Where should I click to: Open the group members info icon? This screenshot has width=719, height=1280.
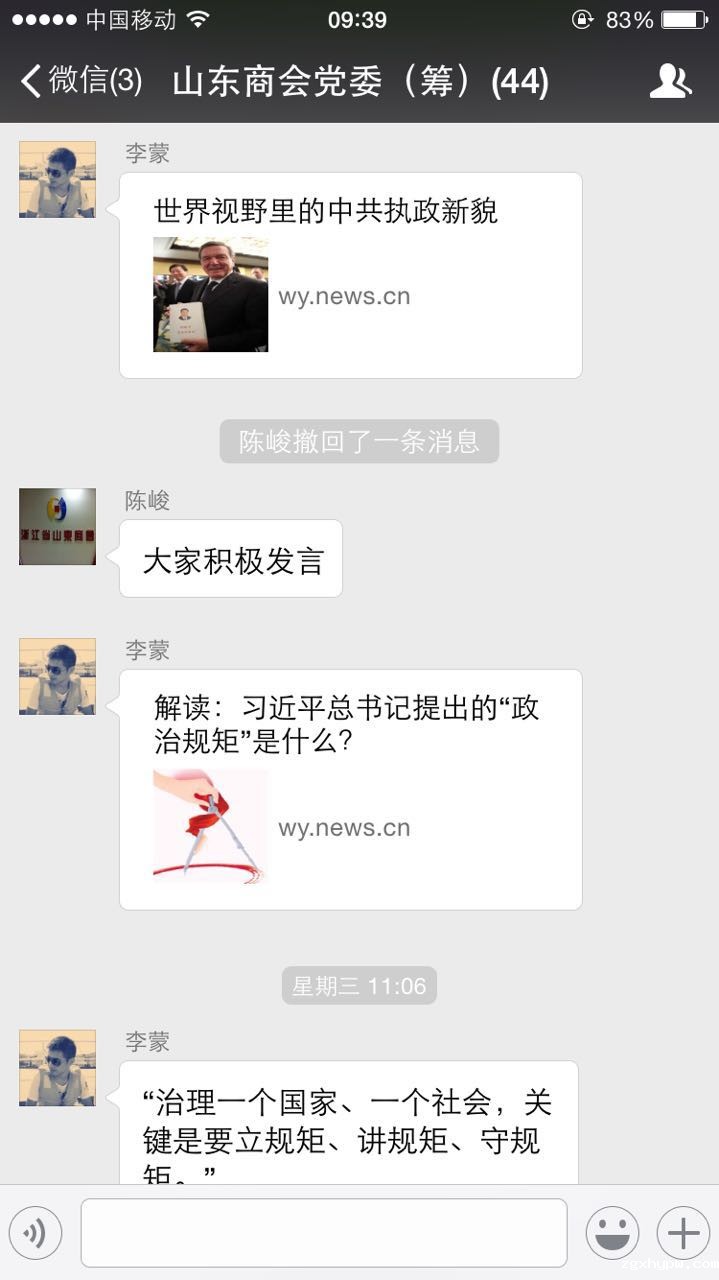tap(670, 81)
